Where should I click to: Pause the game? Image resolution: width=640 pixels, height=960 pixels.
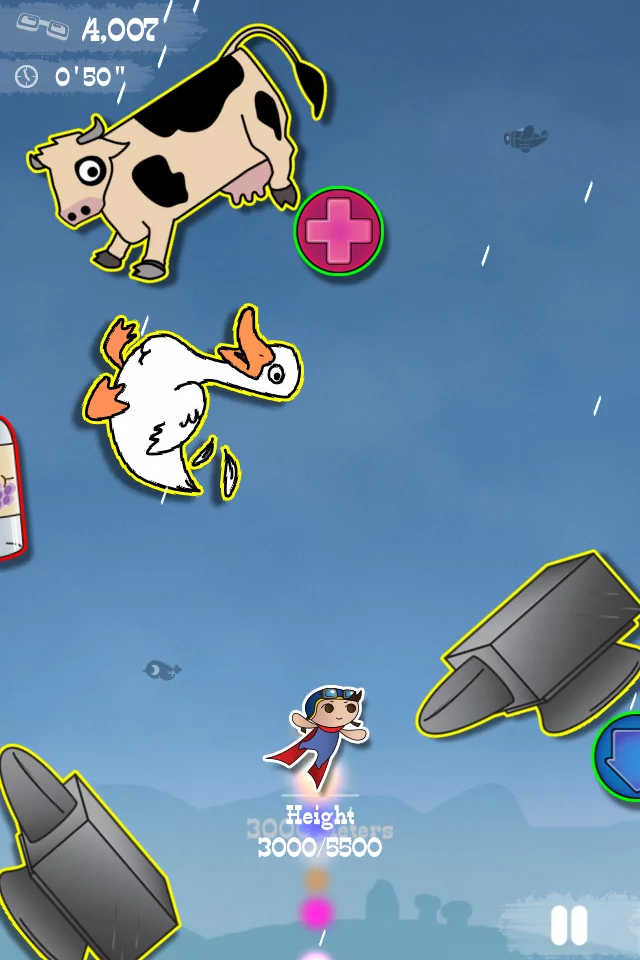coord(569,926)
